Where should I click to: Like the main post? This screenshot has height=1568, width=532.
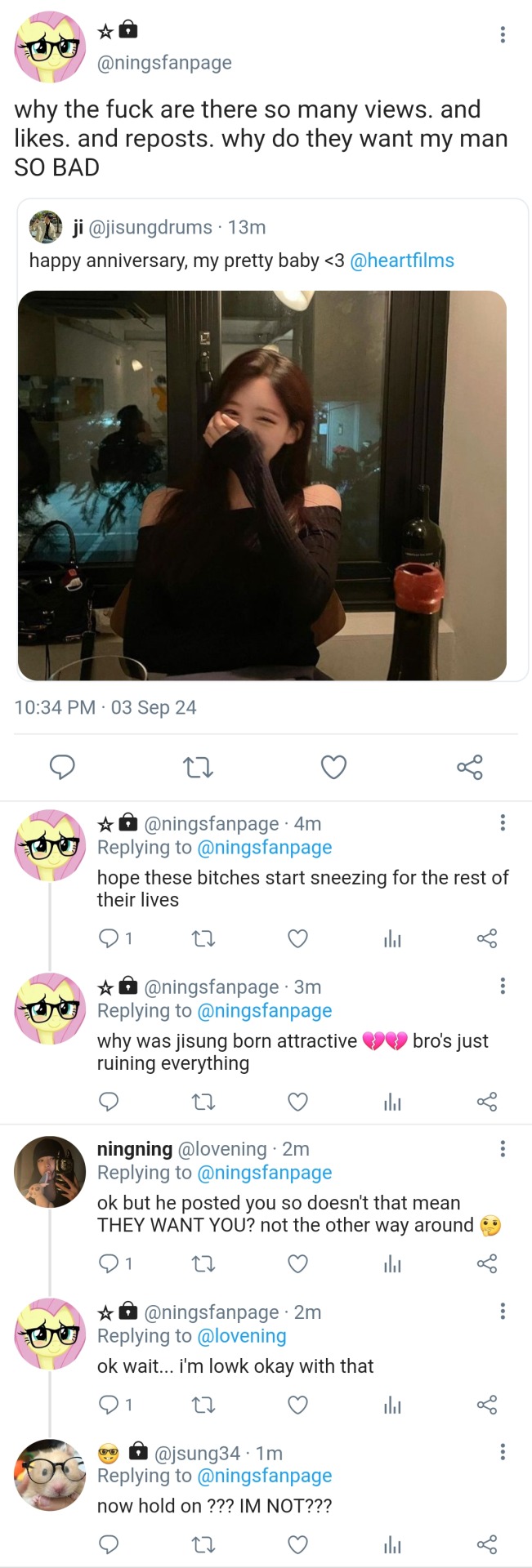333,767
